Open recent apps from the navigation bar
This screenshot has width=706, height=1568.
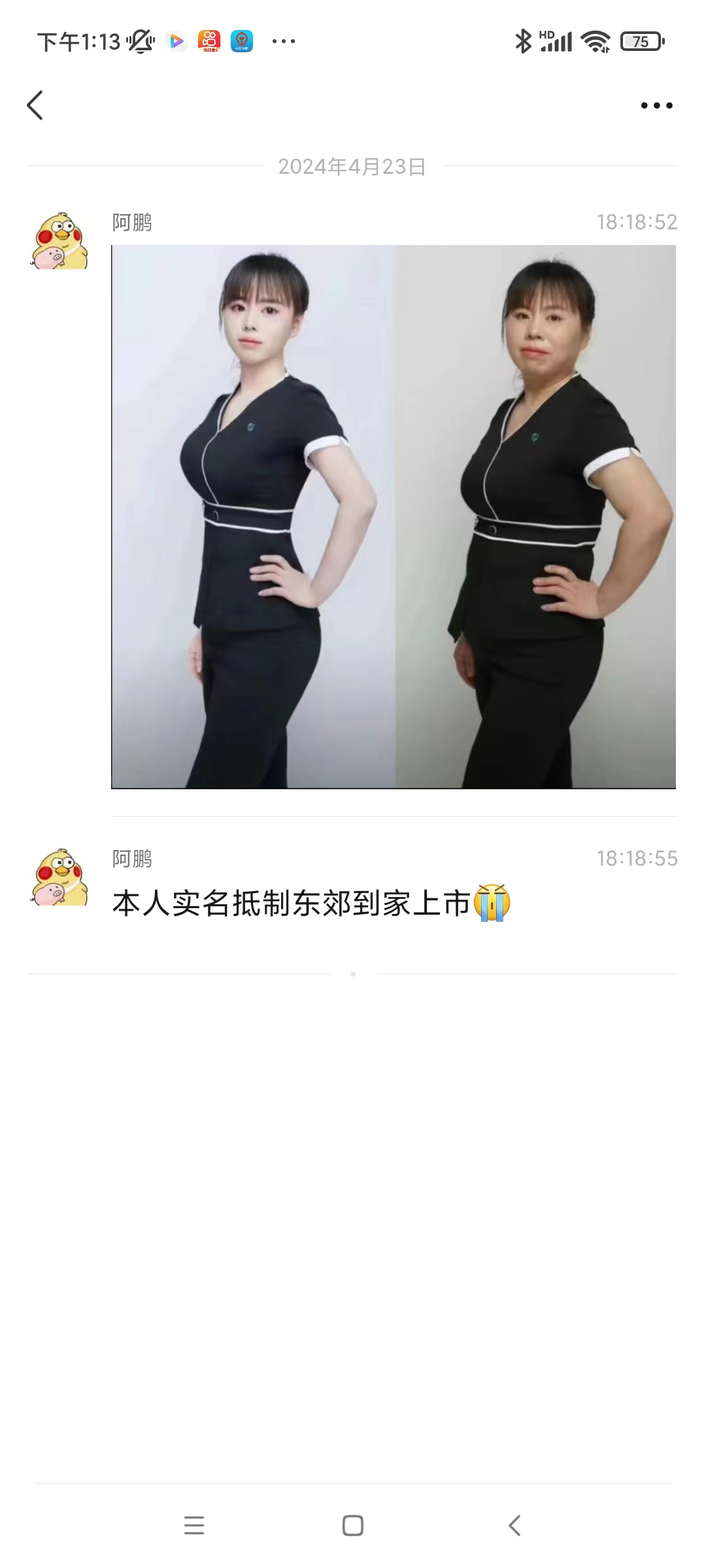(x=194, y=1526)
